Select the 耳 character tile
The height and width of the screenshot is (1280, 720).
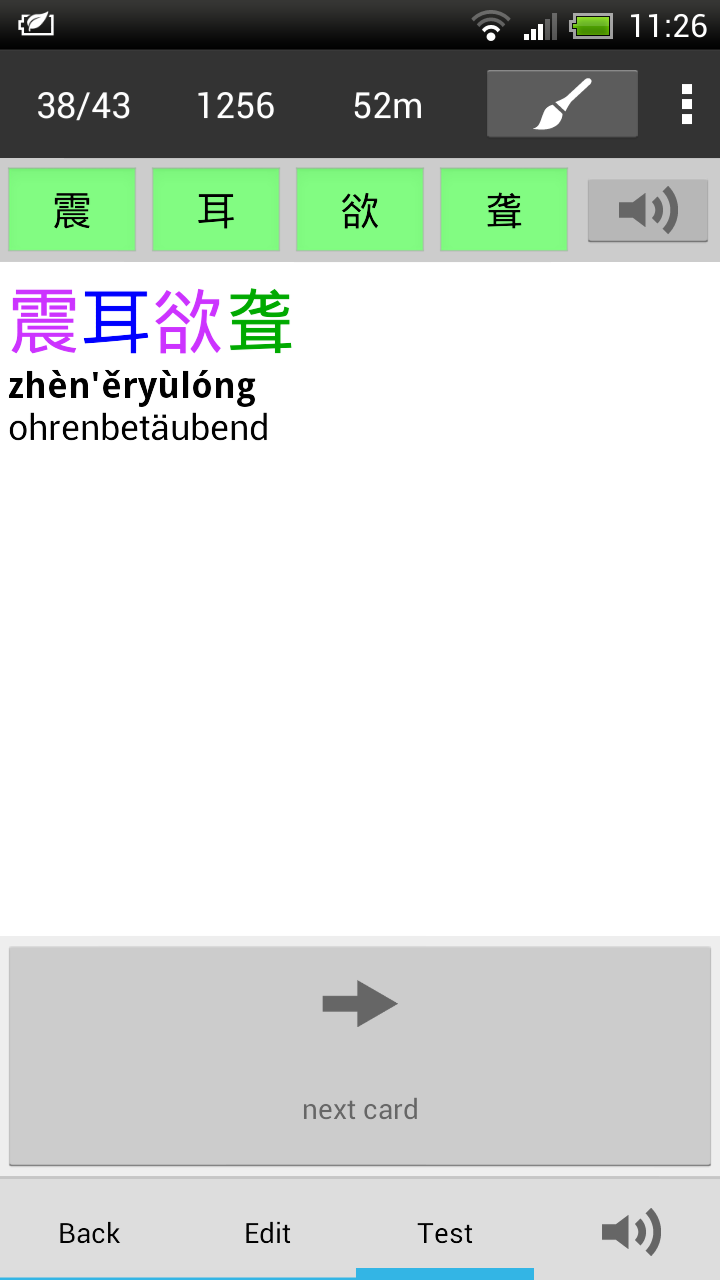[x=216, y=210]
